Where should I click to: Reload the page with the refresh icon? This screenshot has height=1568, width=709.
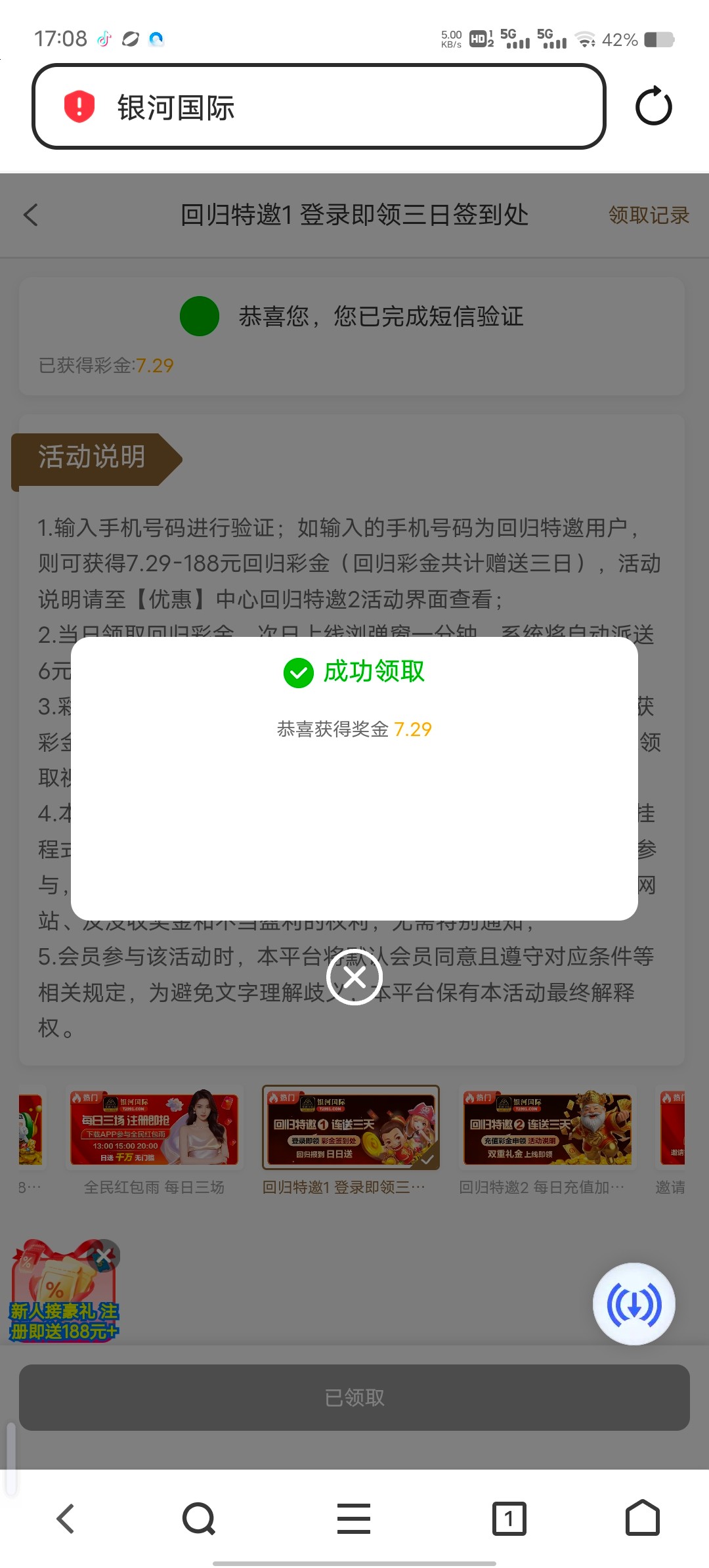click(x=653, y=106)
